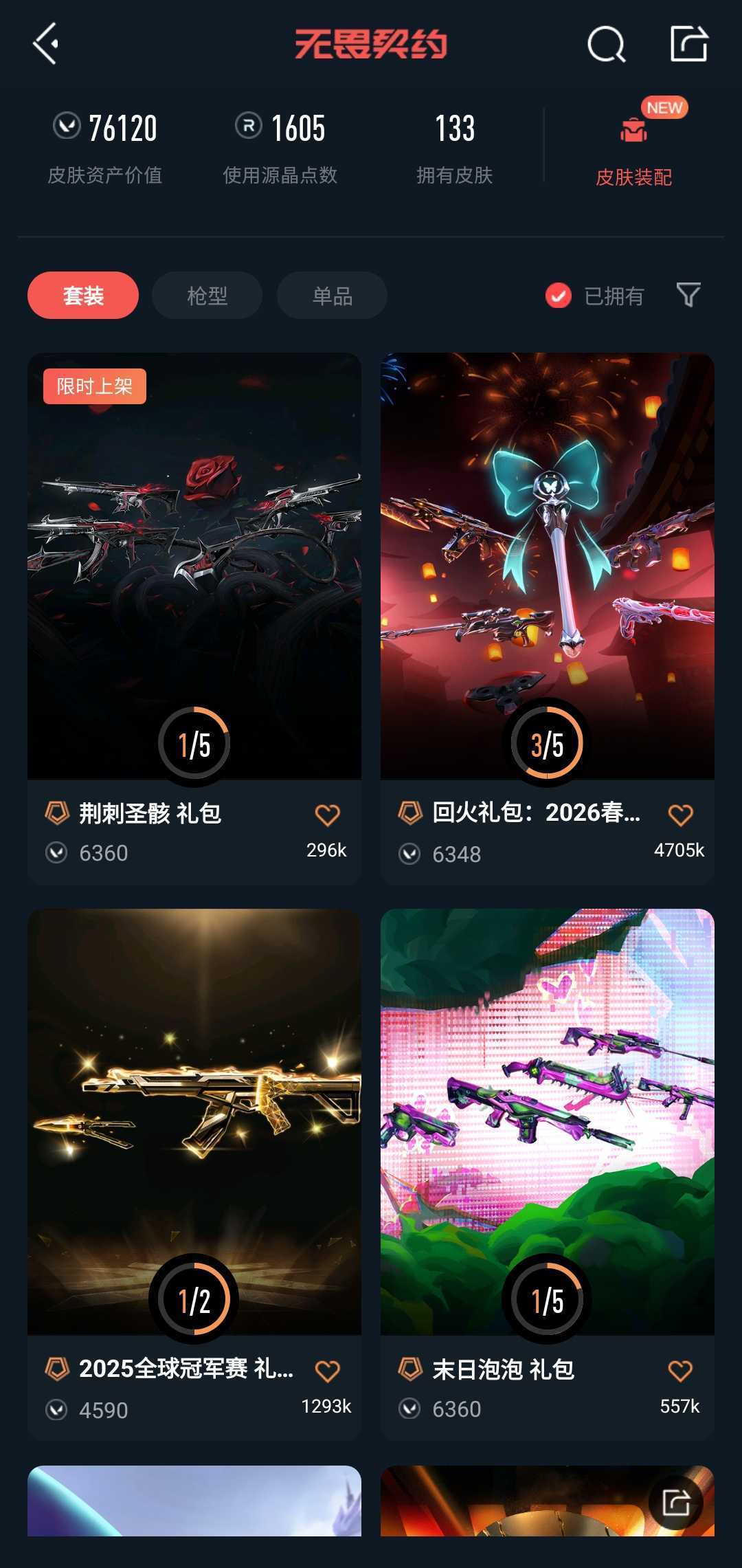Open the search icon in the header
Viewport: 742px width, 1568px height.
tap(606, 45)
